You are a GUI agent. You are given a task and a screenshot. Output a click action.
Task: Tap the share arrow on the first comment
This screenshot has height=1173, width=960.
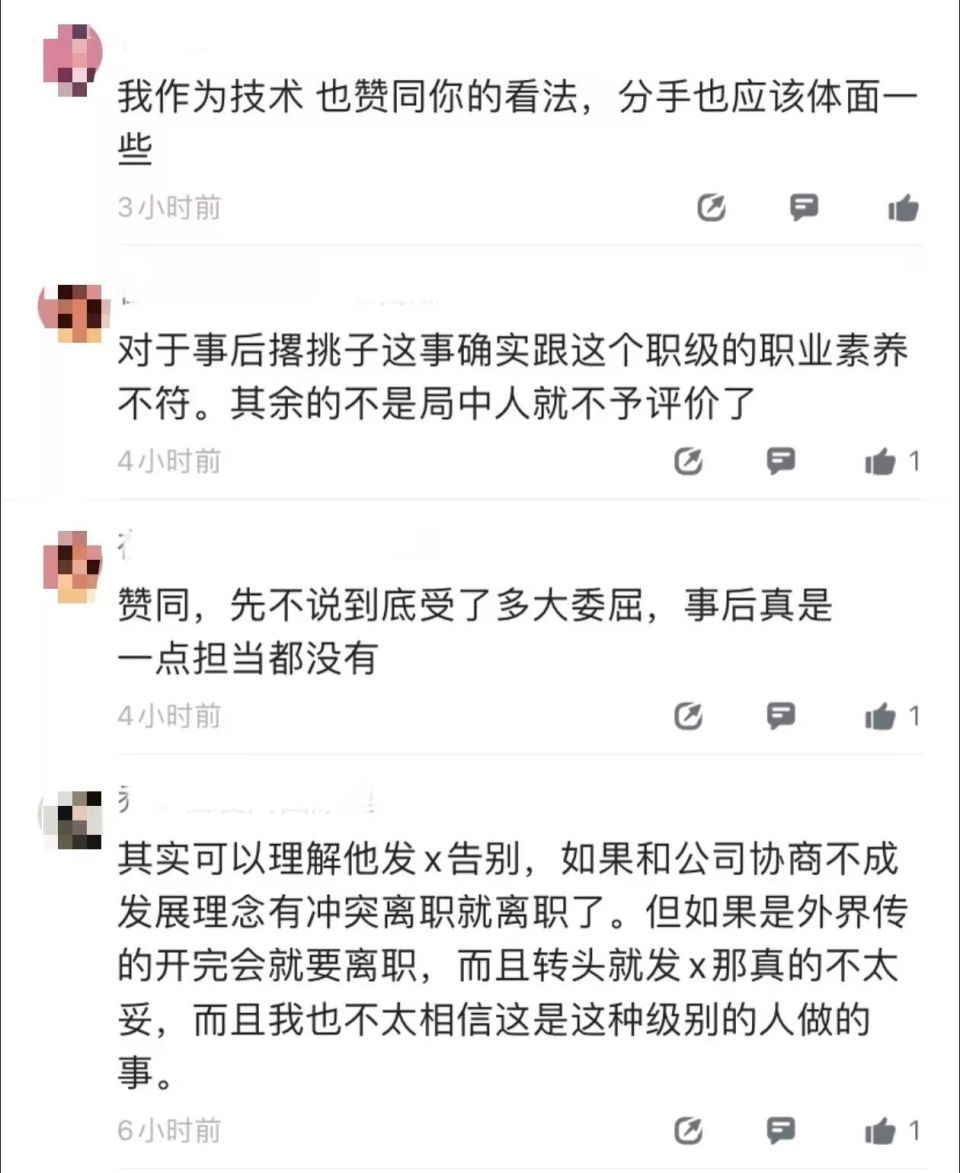[710, 207]
